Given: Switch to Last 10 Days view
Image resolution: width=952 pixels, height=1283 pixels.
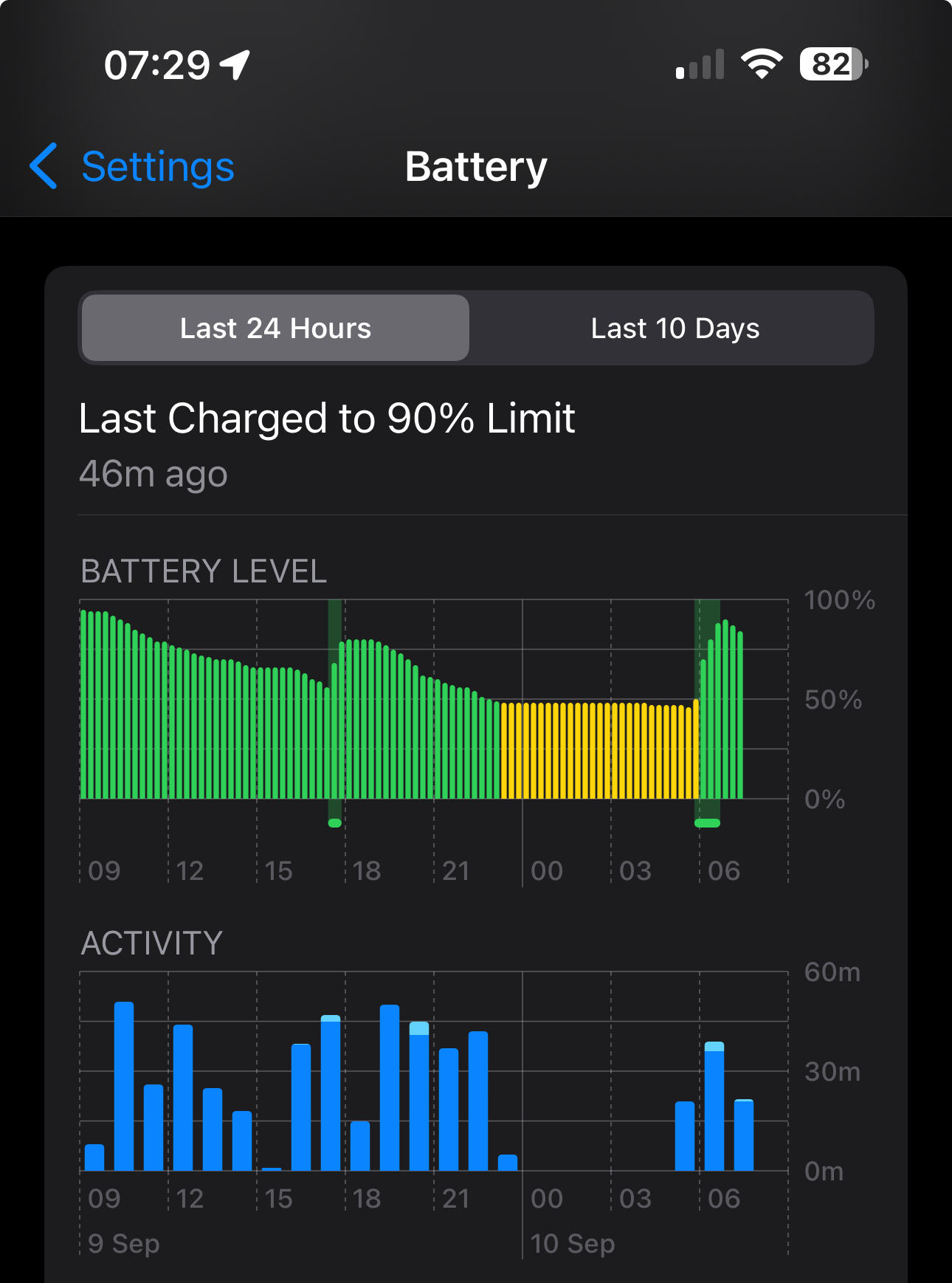Looking at the screenshot, I should pos(675,329).
